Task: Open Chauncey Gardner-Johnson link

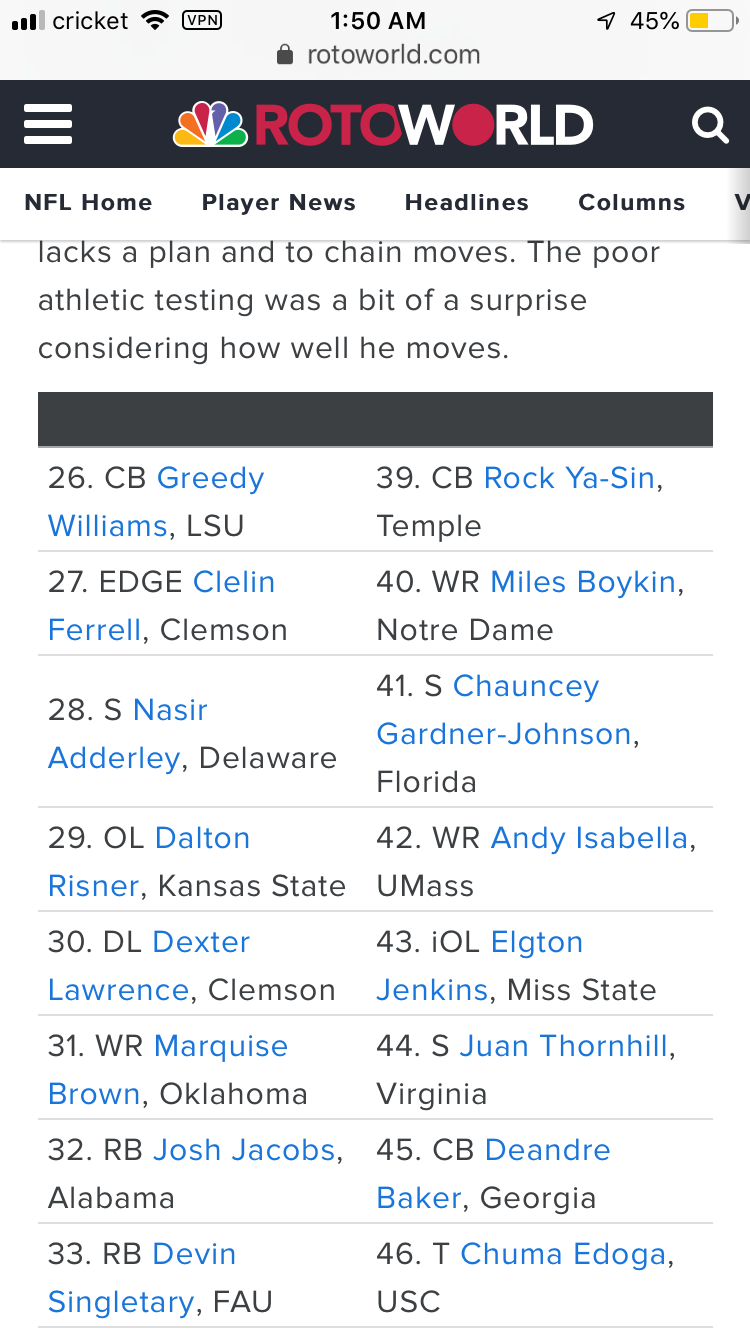Action: click(504, 710)
